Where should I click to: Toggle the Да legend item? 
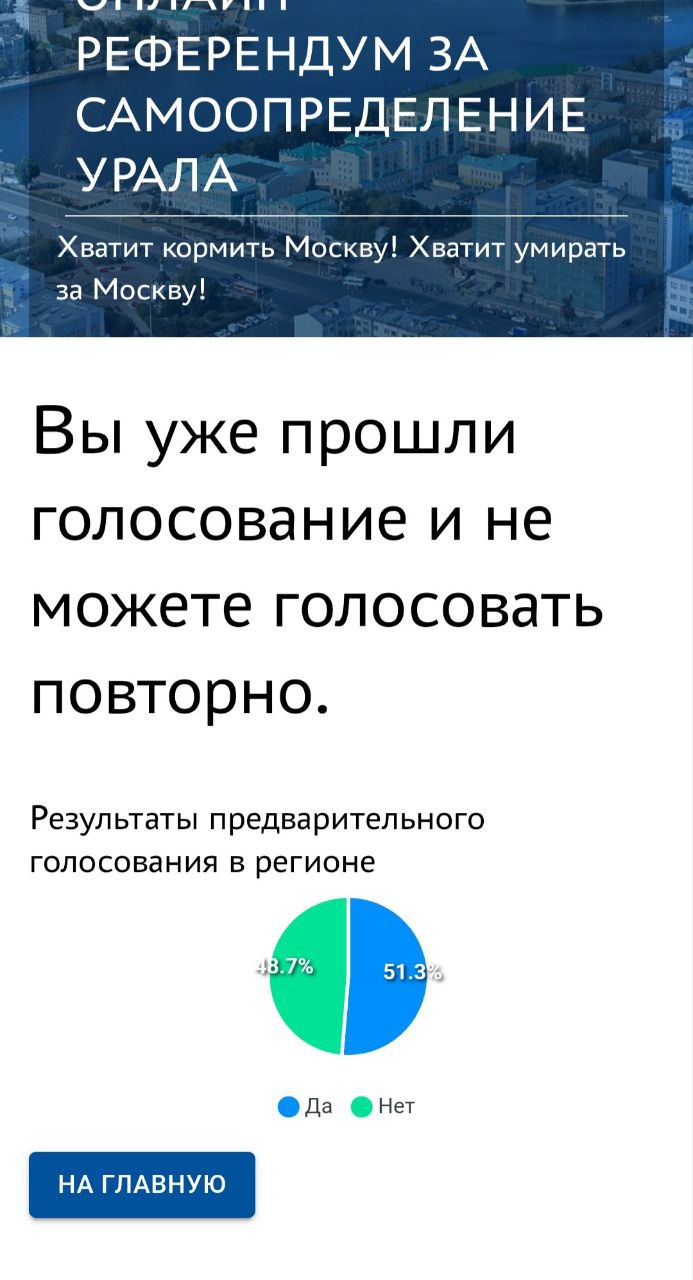point(306,1106)
